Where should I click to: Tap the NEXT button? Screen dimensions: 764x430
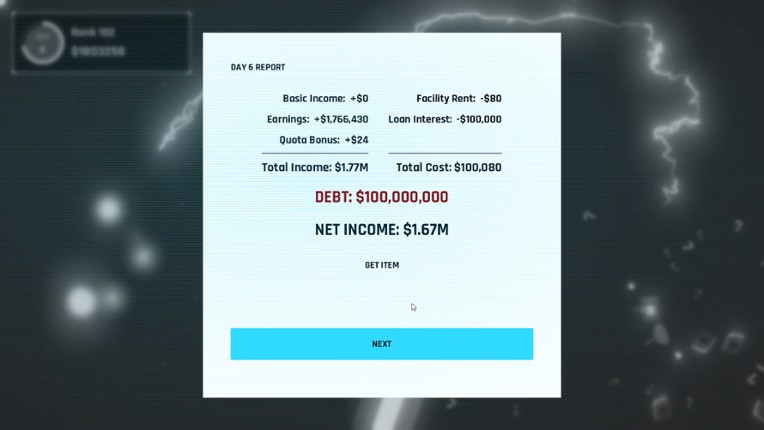click(x=381, y=344)
